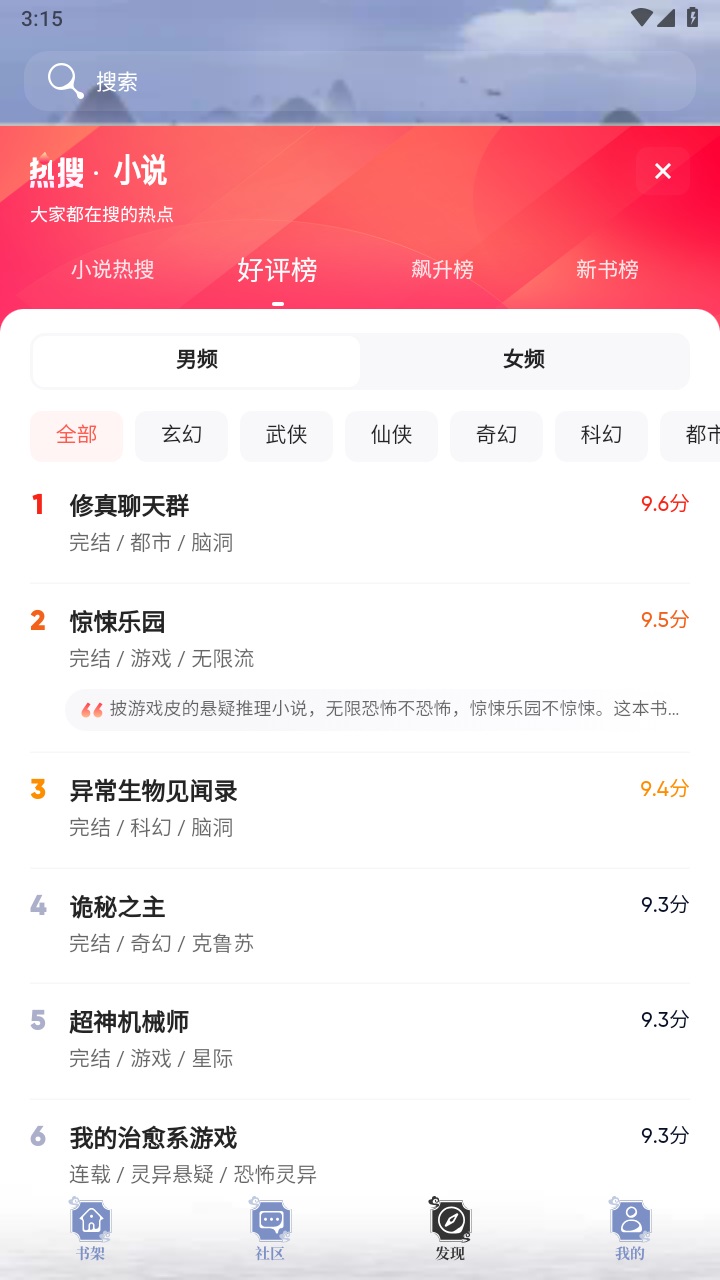
Task: Switch to the 飙升榜 tab
Action: 443,270
